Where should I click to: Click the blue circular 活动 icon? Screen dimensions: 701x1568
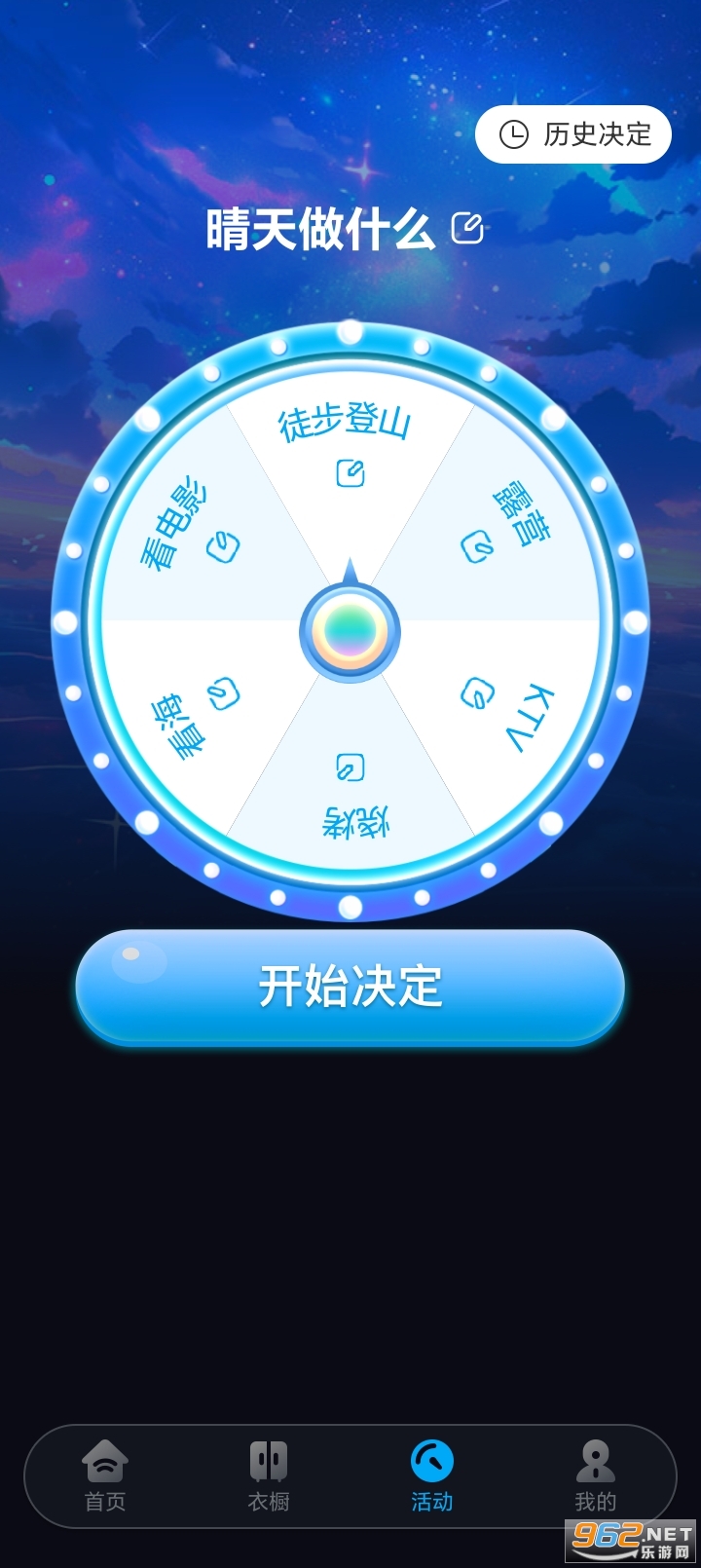[x=431, y=1459]
